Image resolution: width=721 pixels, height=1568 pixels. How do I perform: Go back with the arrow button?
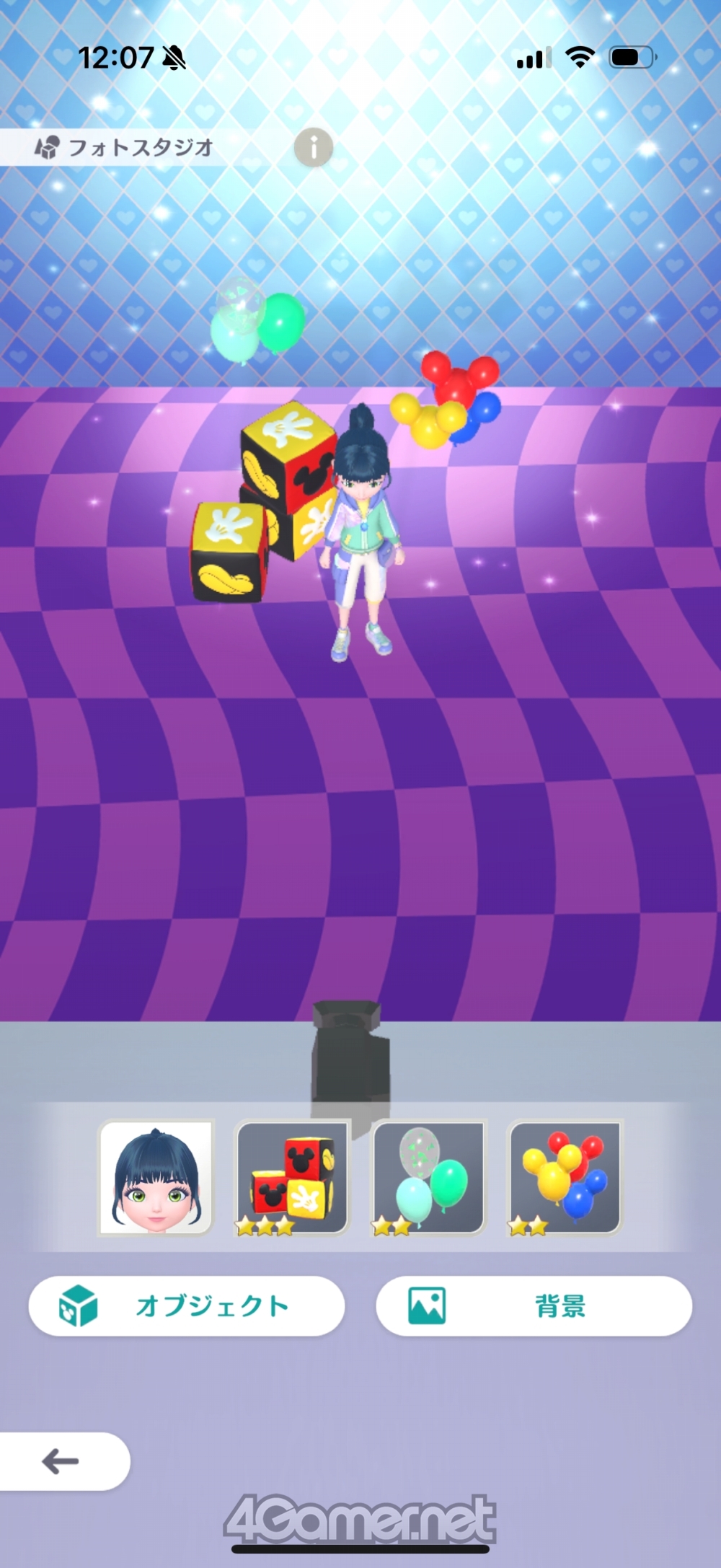pyautogui.click(x=63, y=1462)
